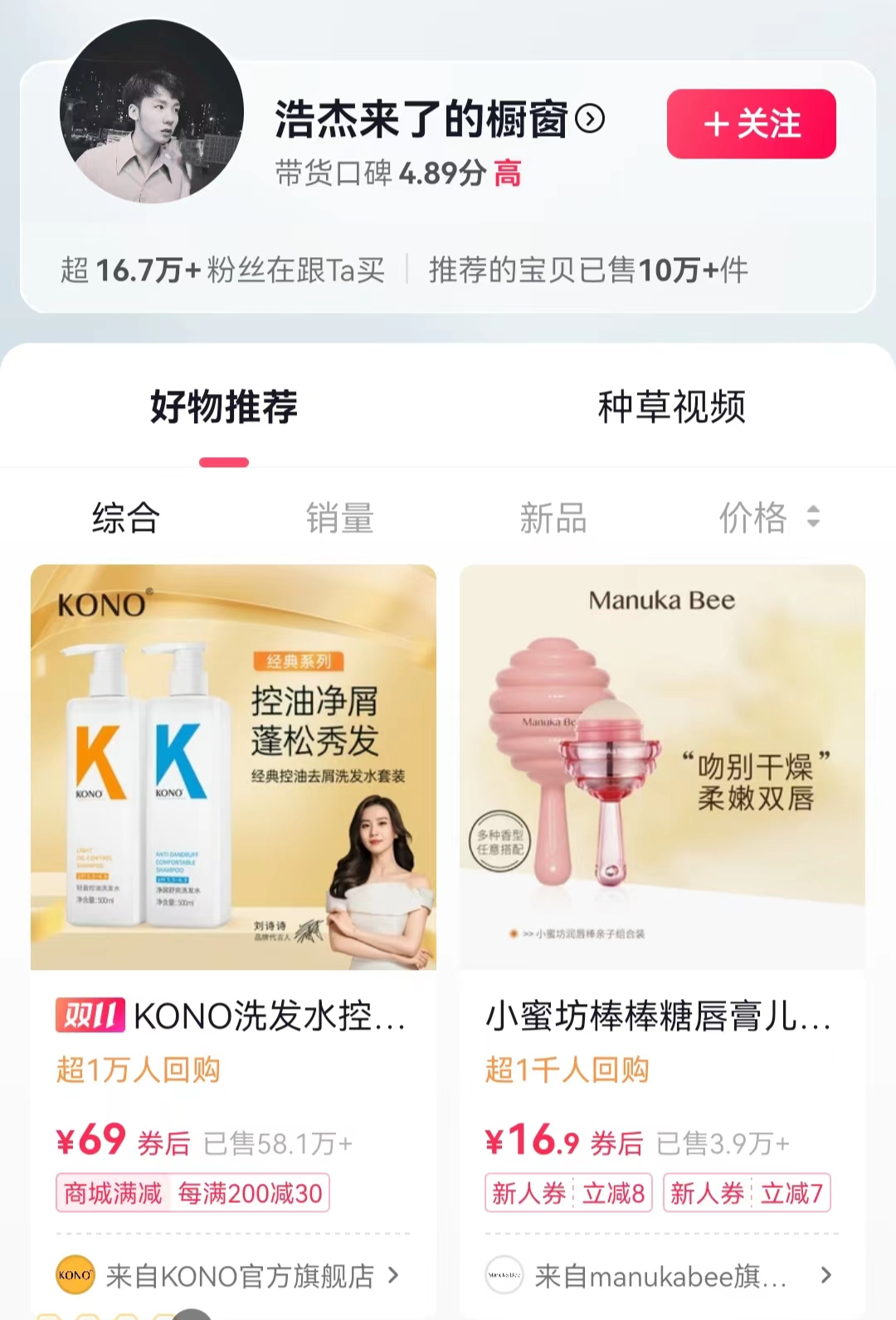Open the KONO洗发水 product card
This screenshot has width=896, height=1320.
click(x=233, y=767)
